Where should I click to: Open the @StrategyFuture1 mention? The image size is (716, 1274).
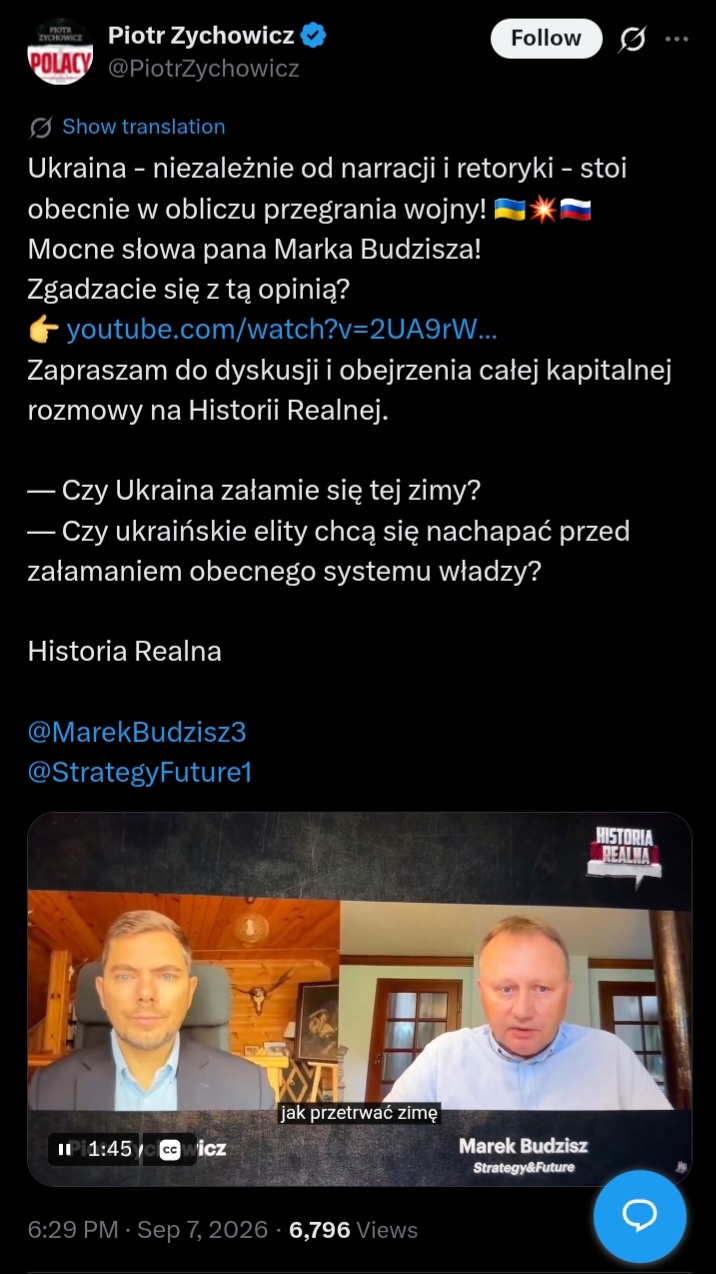[x=140, y=773]
